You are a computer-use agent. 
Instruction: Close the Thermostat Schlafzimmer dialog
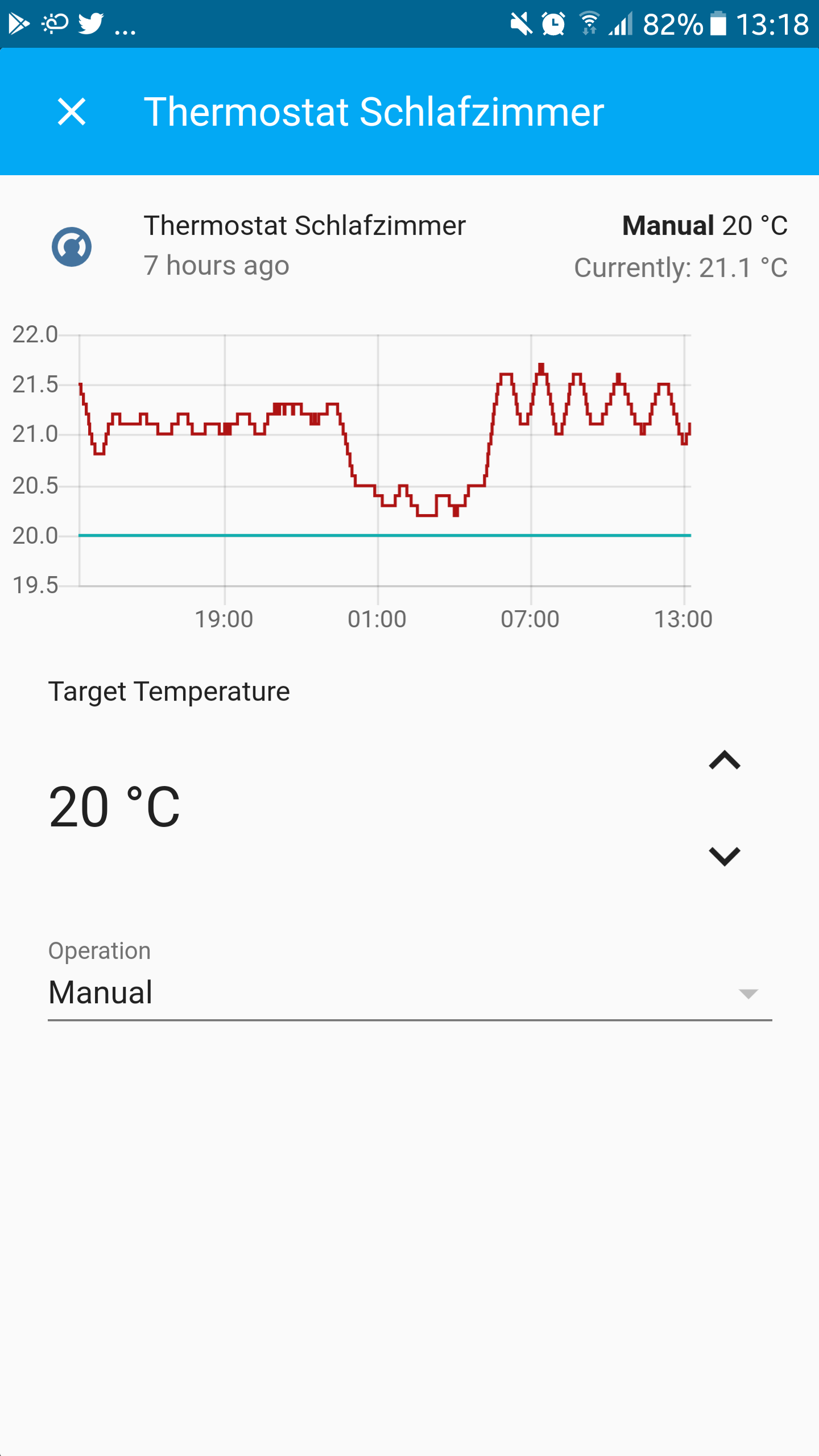(72, 111)
